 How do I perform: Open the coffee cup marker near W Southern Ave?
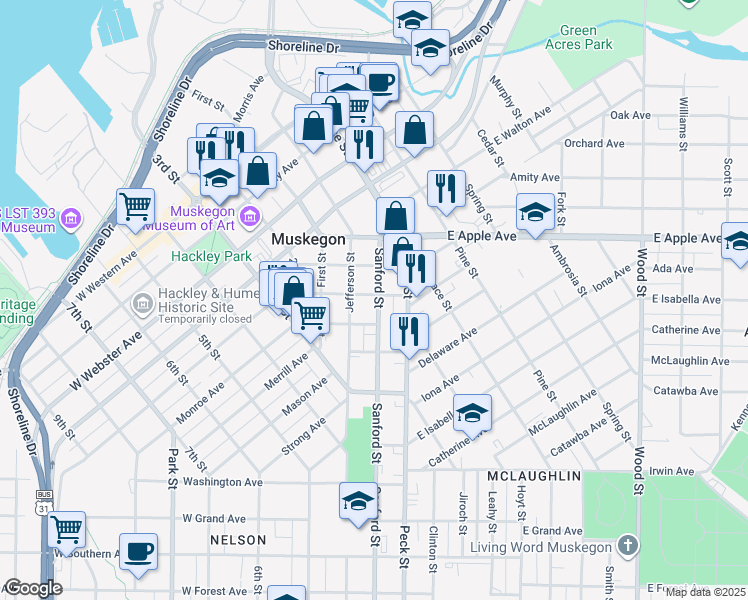pyautogui.click(x=138, y=553)
